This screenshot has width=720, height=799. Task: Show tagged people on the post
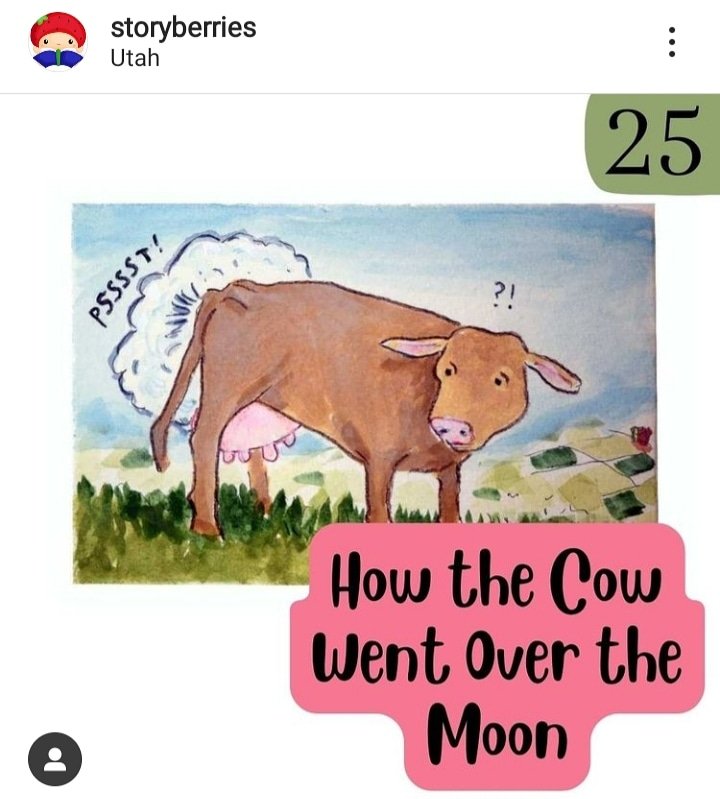[55, 759]
